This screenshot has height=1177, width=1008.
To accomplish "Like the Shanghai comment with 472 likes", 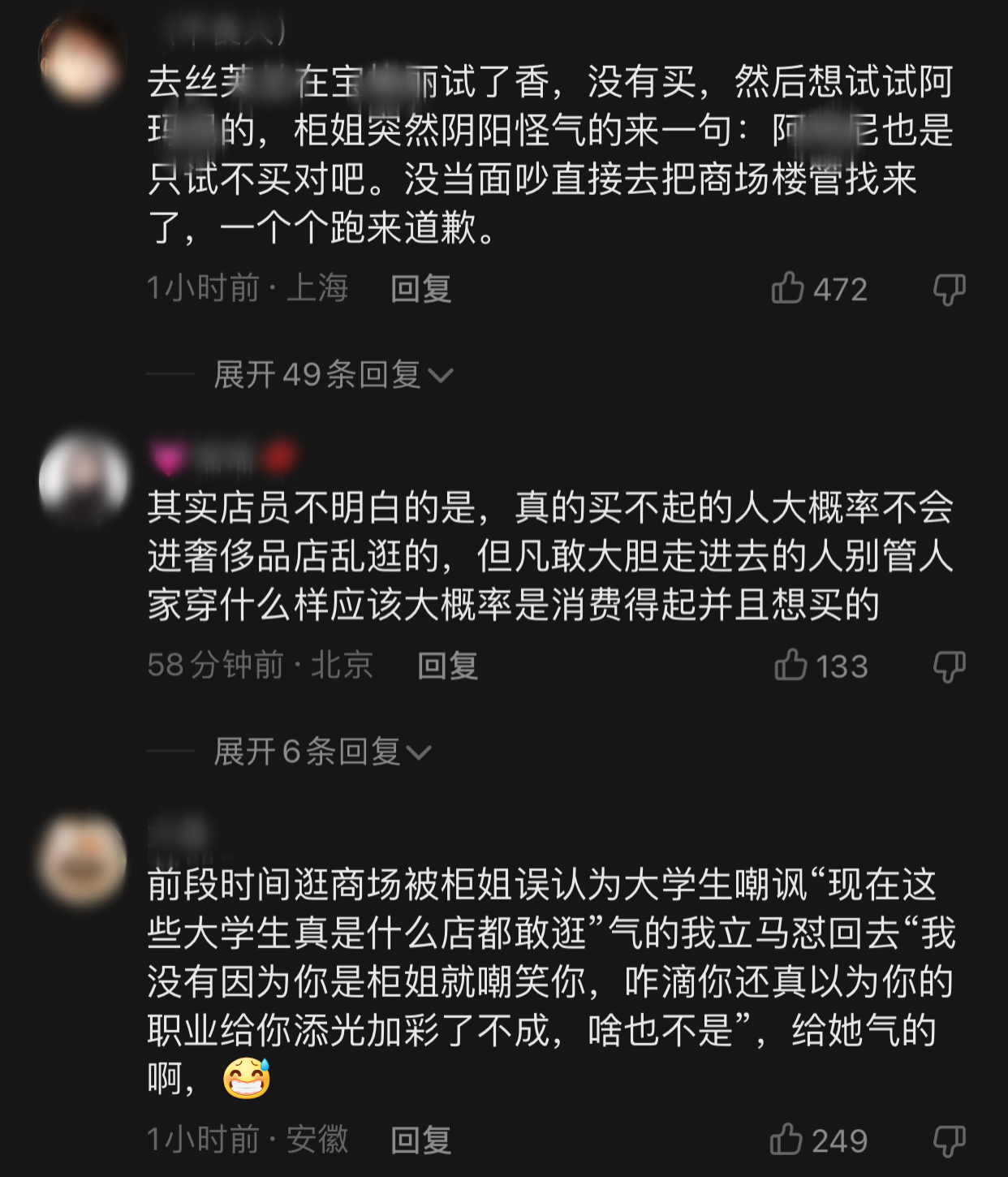I will coord(788,288).
